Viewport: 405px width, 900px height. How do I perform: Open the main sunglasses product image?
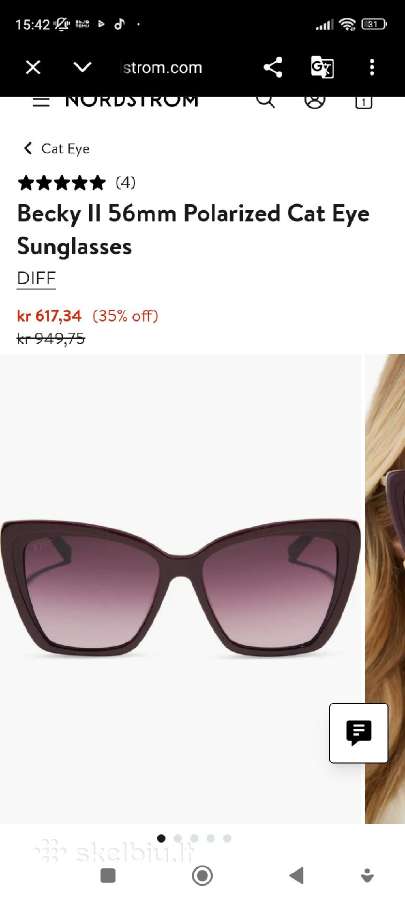point(181,589)
